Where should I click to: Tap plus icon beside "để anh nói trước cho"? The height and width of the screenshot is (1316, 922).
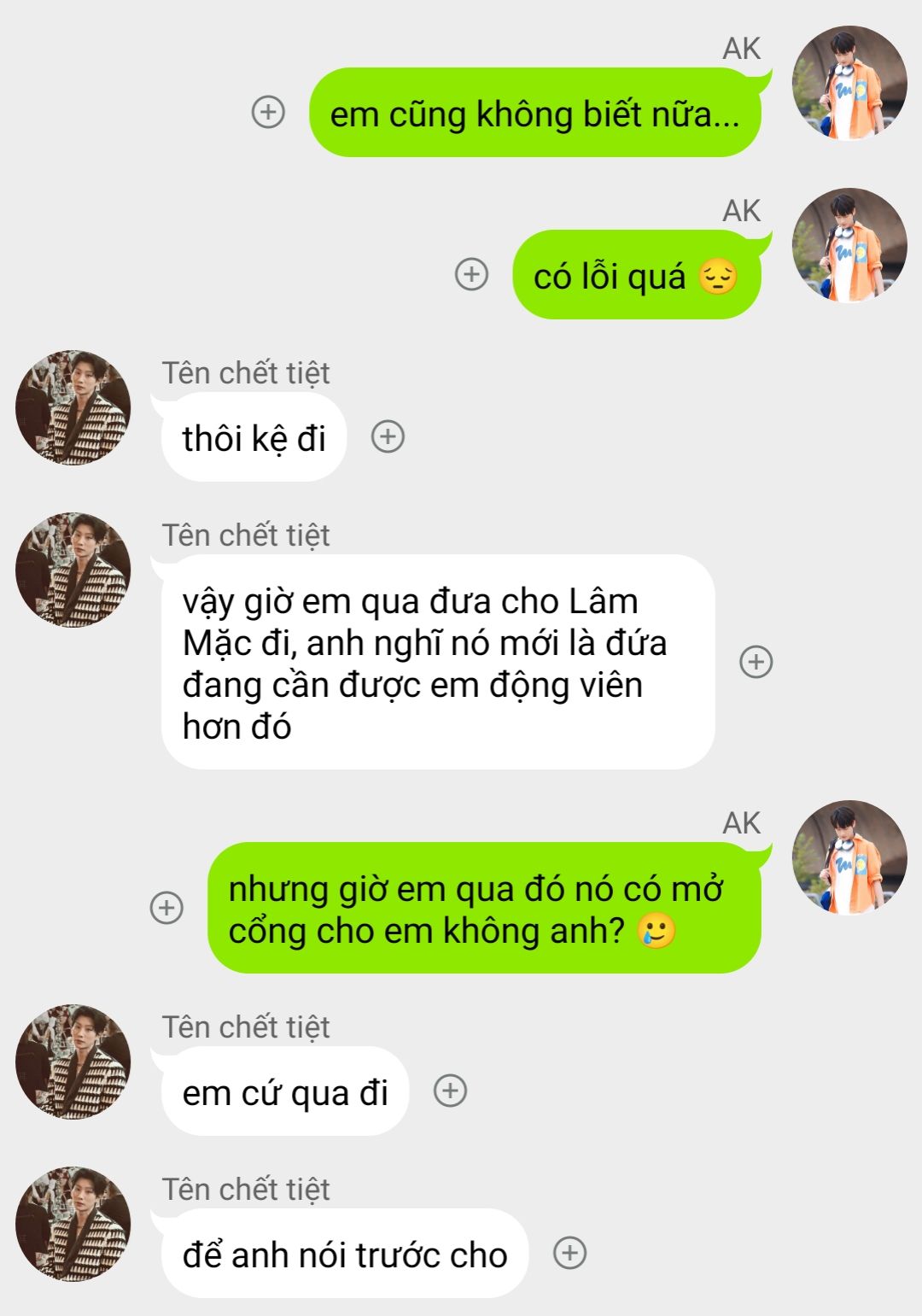click(x=569, y=1253)
